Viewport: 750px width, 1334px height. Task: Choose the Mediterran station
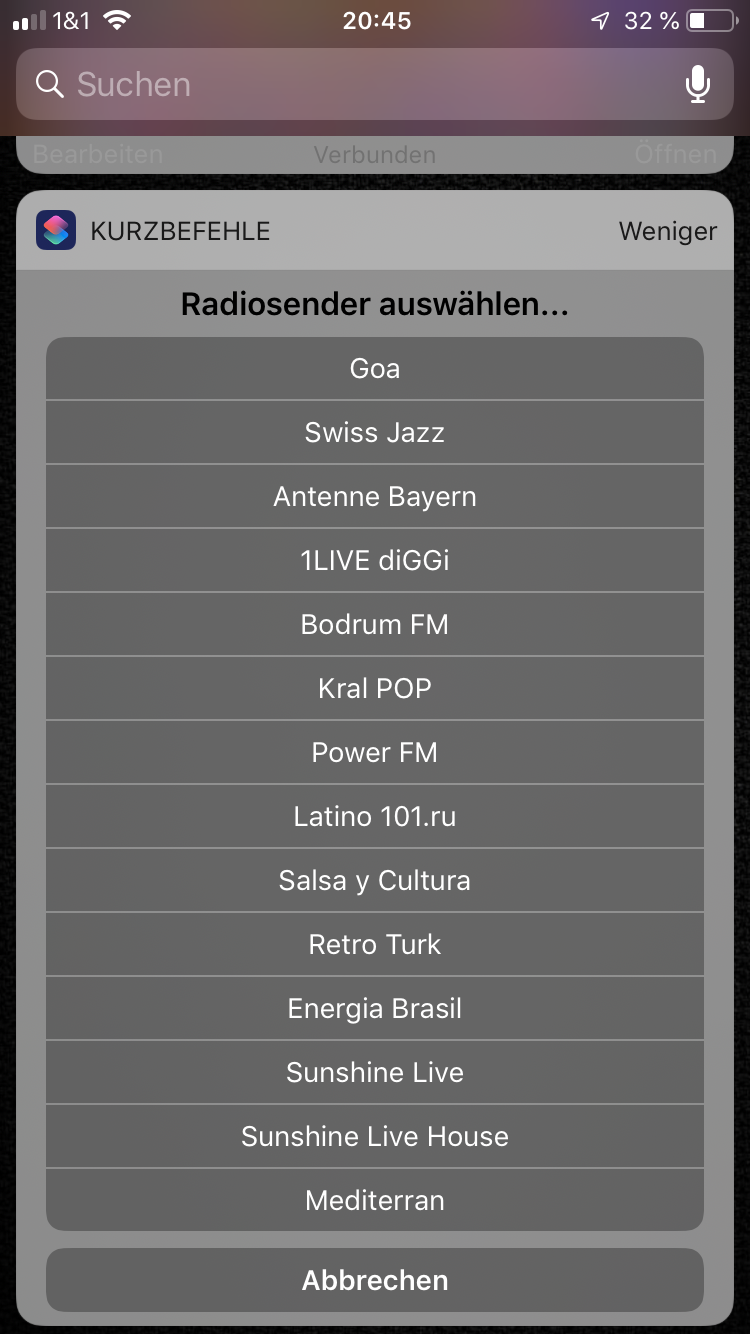pyautogui.click(x=375, y=1201)
